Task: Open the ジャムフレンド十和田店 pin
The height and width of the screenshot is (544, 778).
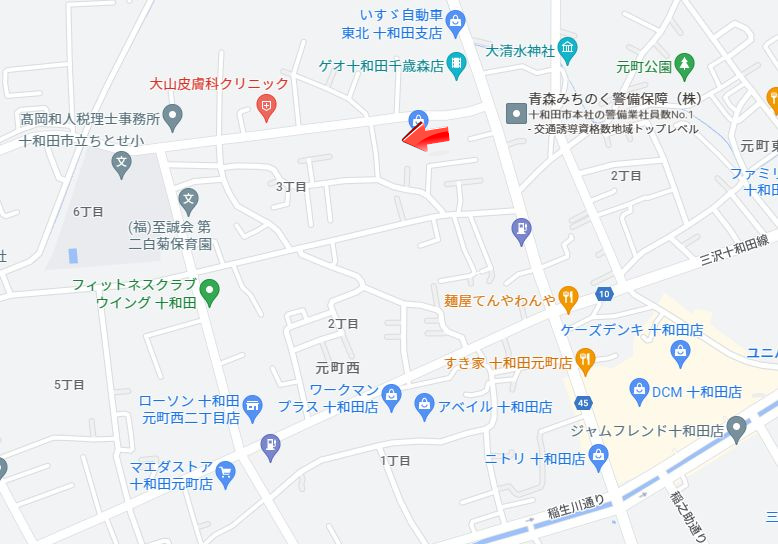Action: (737, 431)
